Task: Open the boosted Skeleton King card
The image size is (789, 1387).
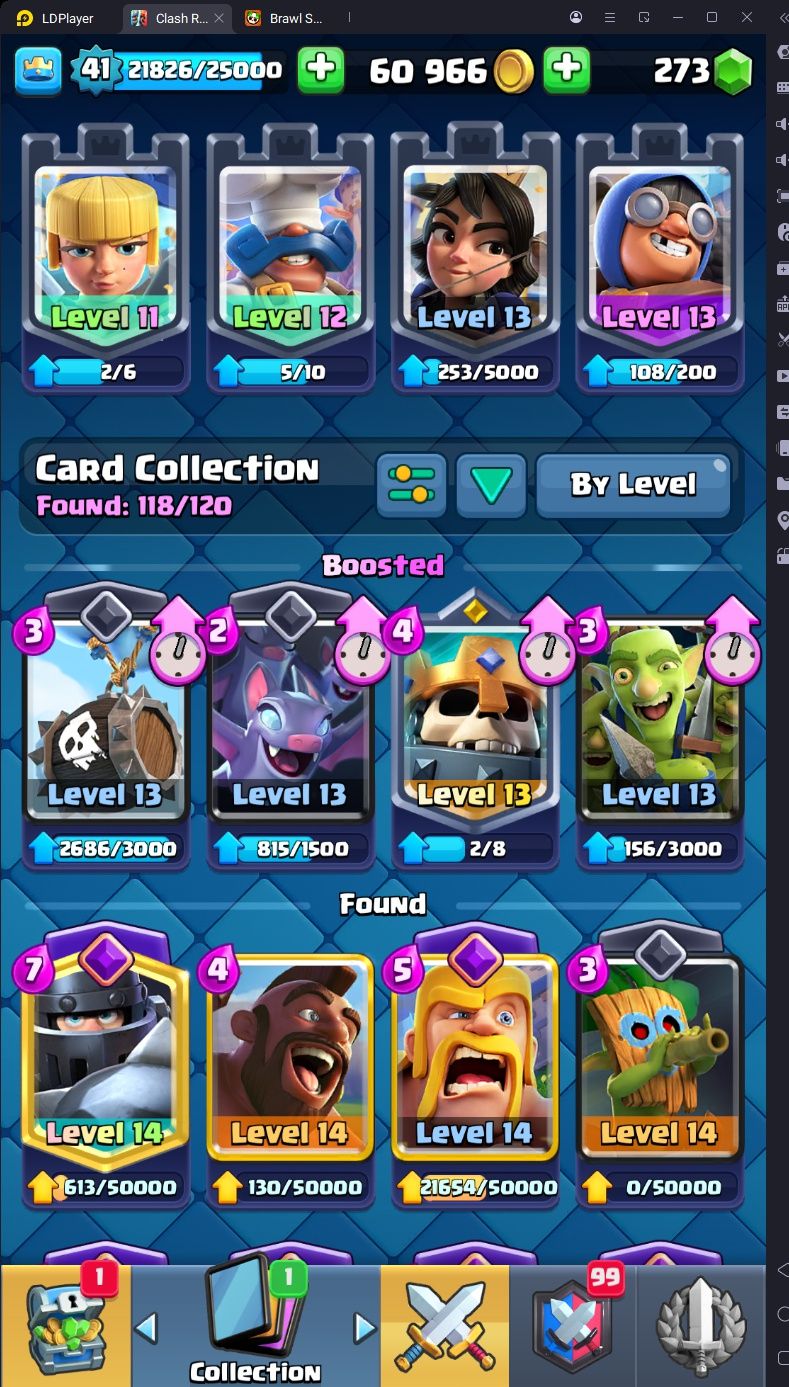Action: tap(473, 730)
